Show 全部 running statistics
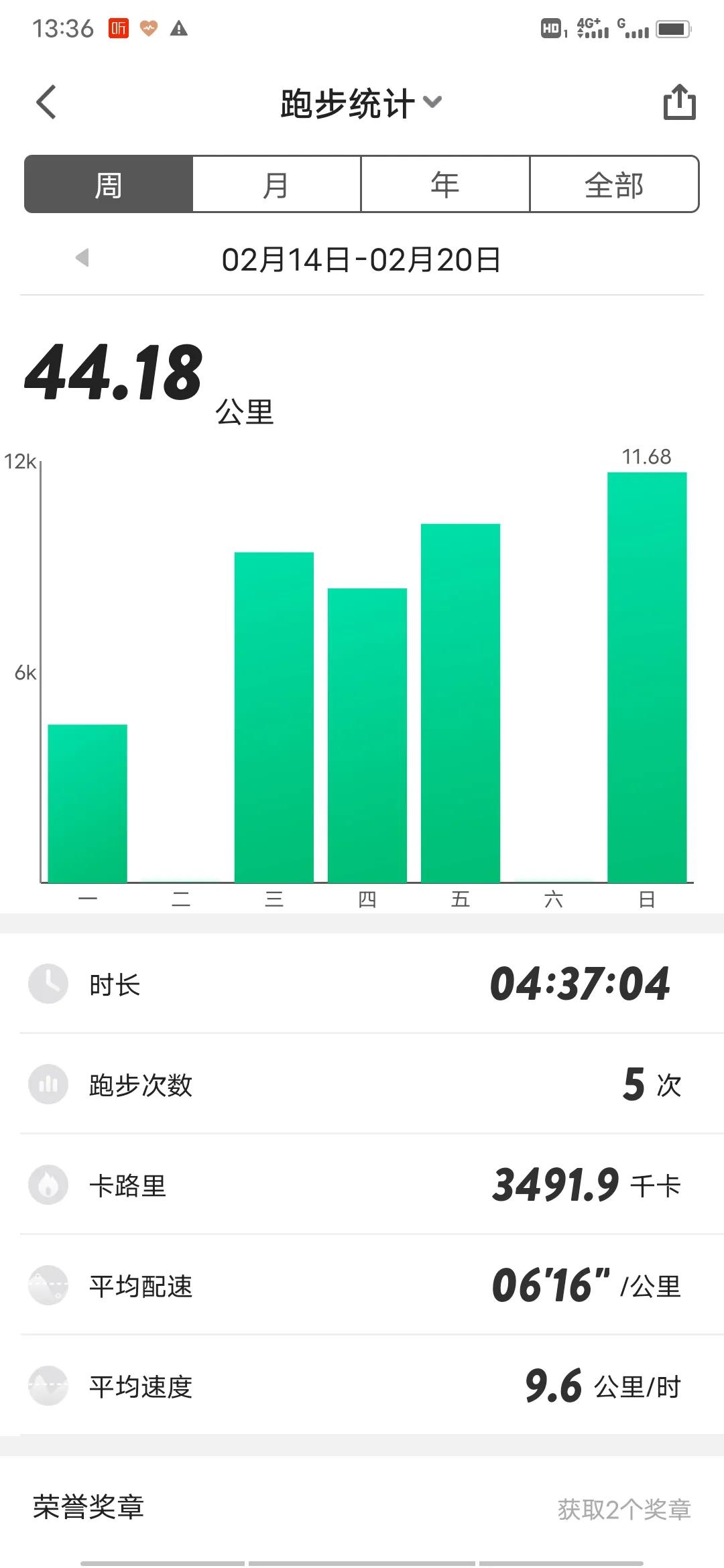 pyautogui.click(x=614, y=185)
